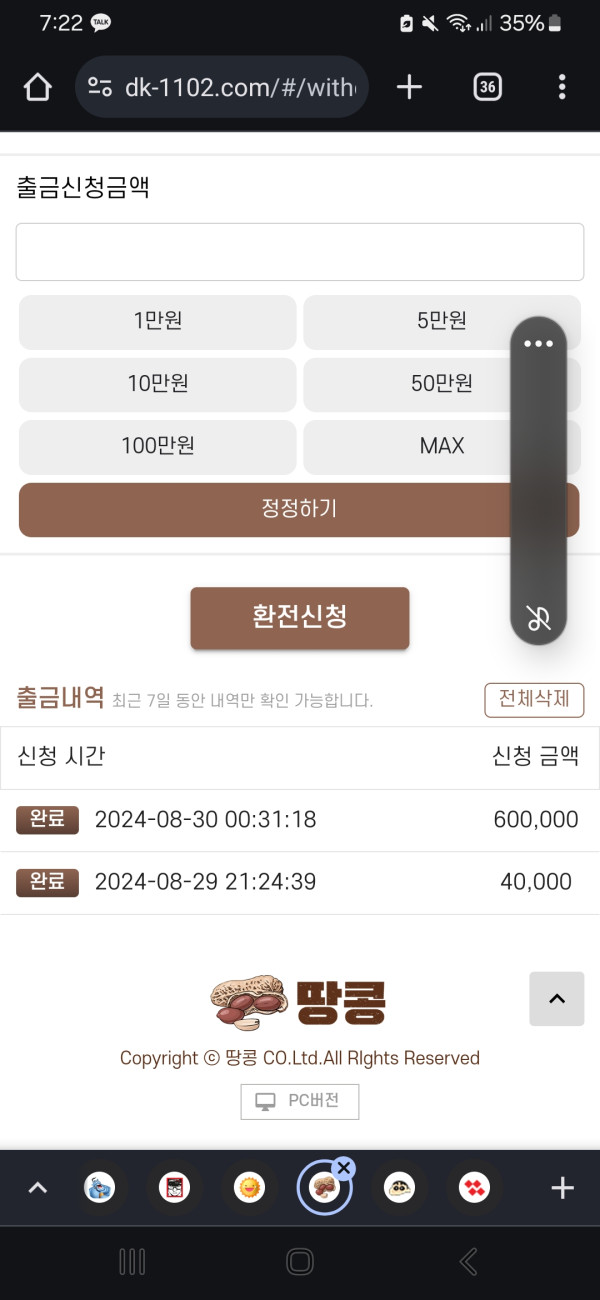Open a new browser tab
This screenshot has height=1300, width=600.
408,88
